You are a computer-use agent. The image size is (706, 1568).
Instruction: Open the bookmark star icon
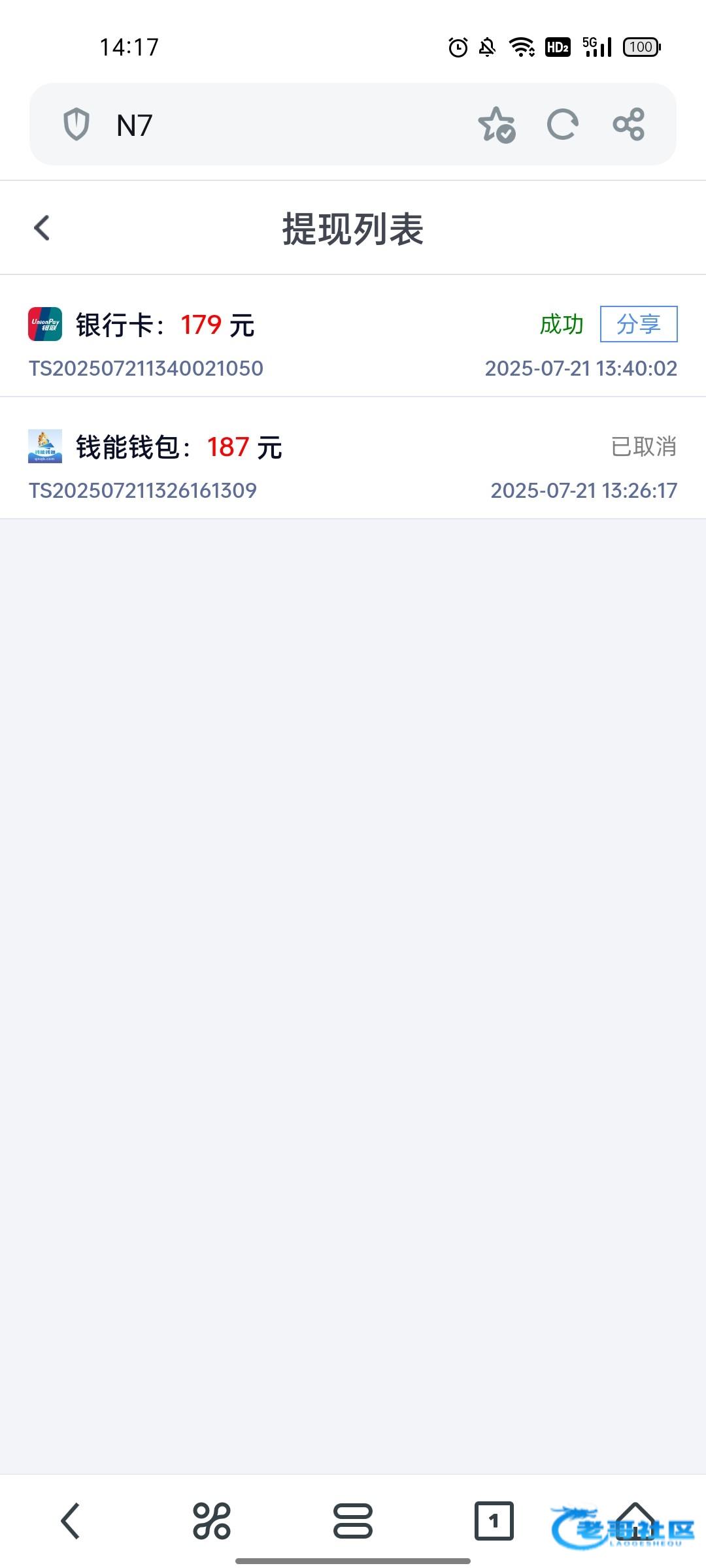(496, 125)
